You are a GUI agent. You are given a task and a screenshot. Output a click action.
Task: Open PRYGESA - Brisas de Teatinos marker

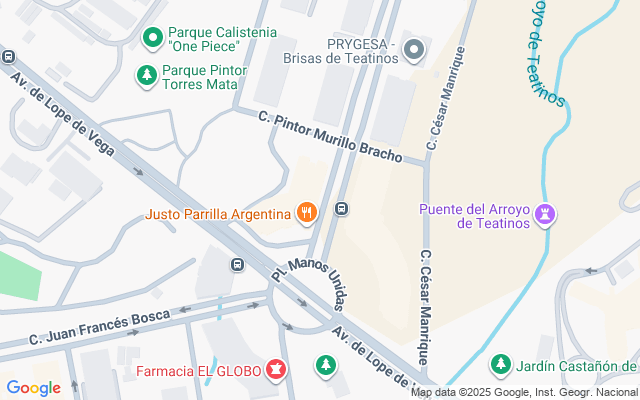click(x=416, y=48)
